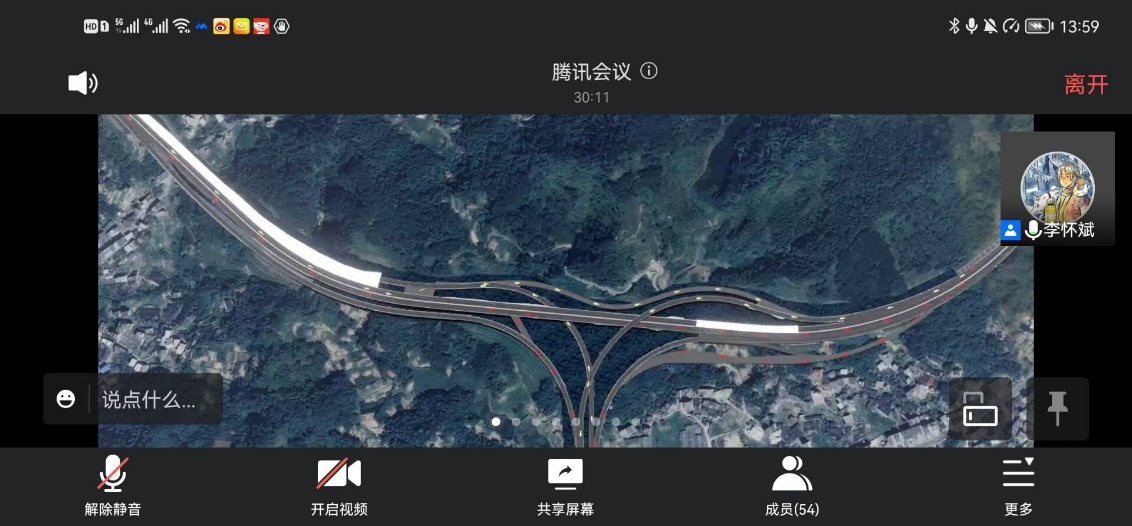Turn on camera via 开启视频
The height and width of the screenshot is (526, 1132).
(339, 486)
